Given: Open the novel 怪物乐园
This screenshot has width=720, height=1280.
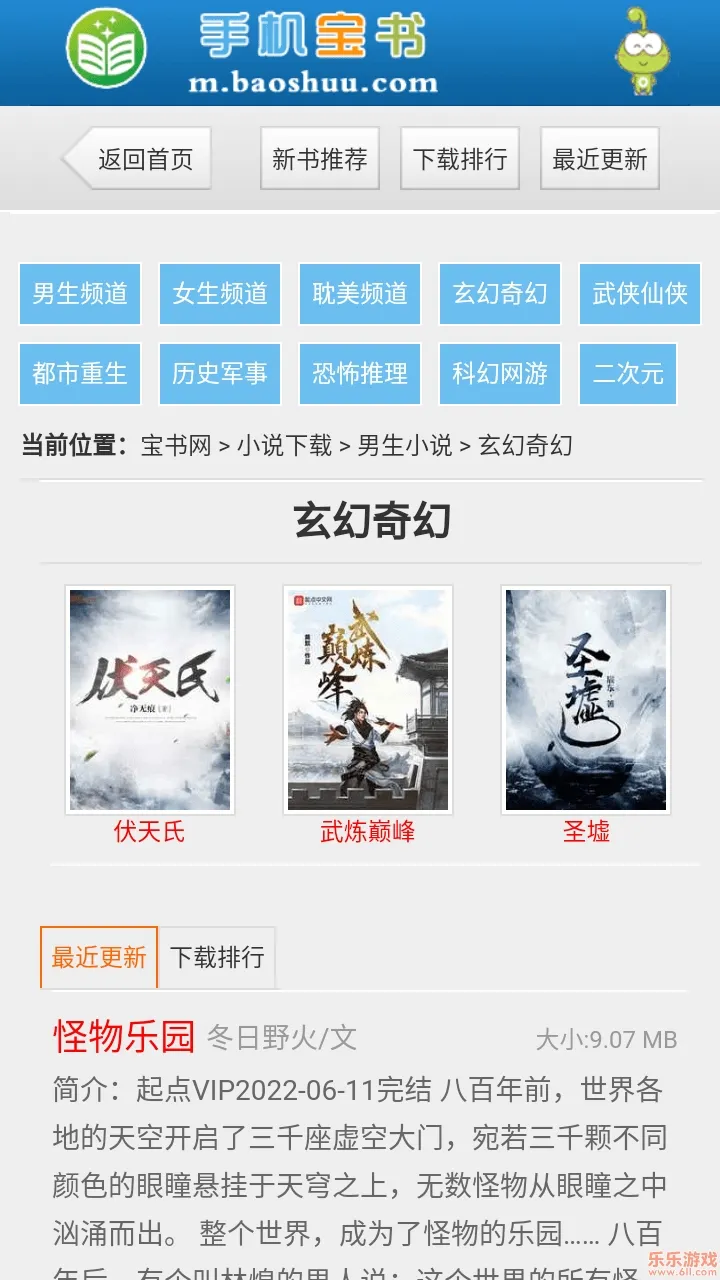Looking at the screenshot, I should tap(124, 1037).
